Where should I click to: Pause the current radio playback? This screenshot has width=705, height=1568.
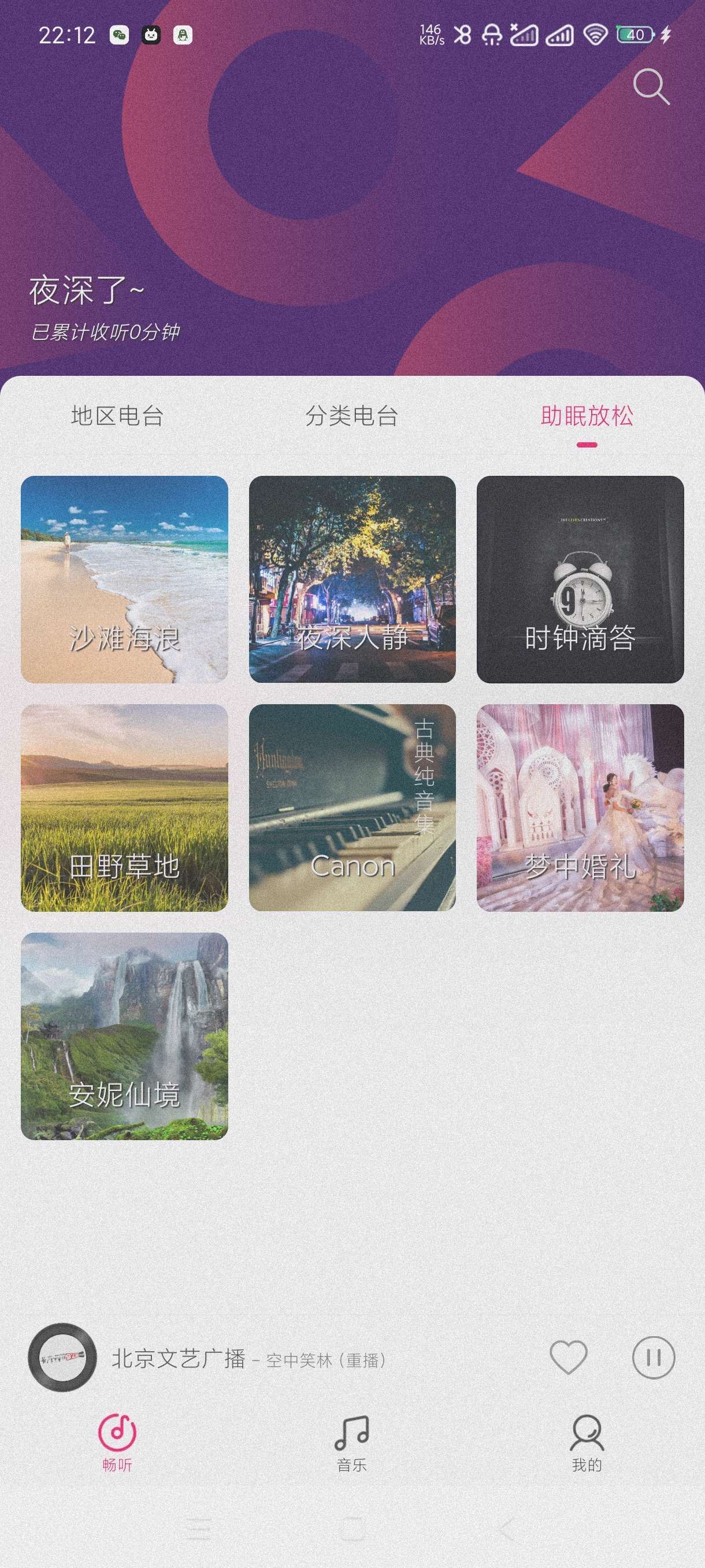tap(654, 1357)
